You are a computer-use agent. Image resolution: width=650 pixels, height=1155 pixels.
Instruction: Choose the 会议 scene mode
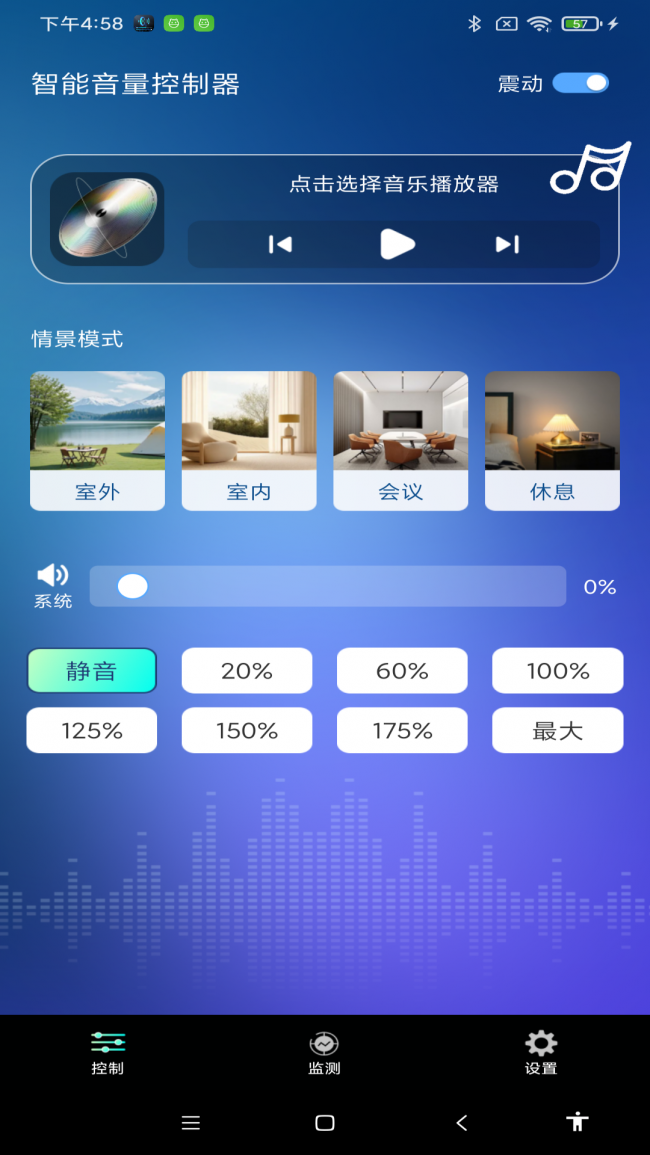point(401,441)
